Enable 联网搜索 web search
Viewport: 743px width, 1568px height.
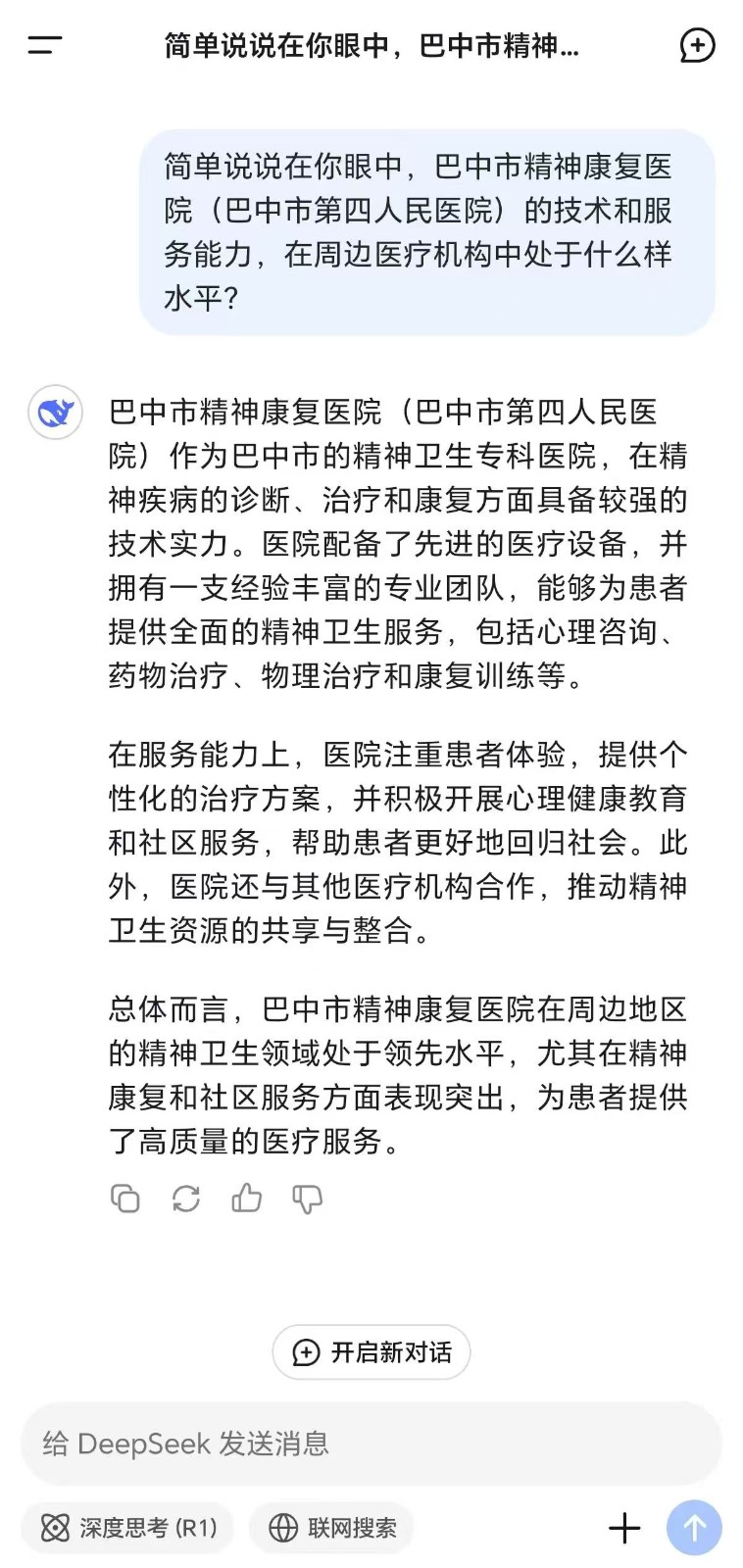tap(331, 1528)
